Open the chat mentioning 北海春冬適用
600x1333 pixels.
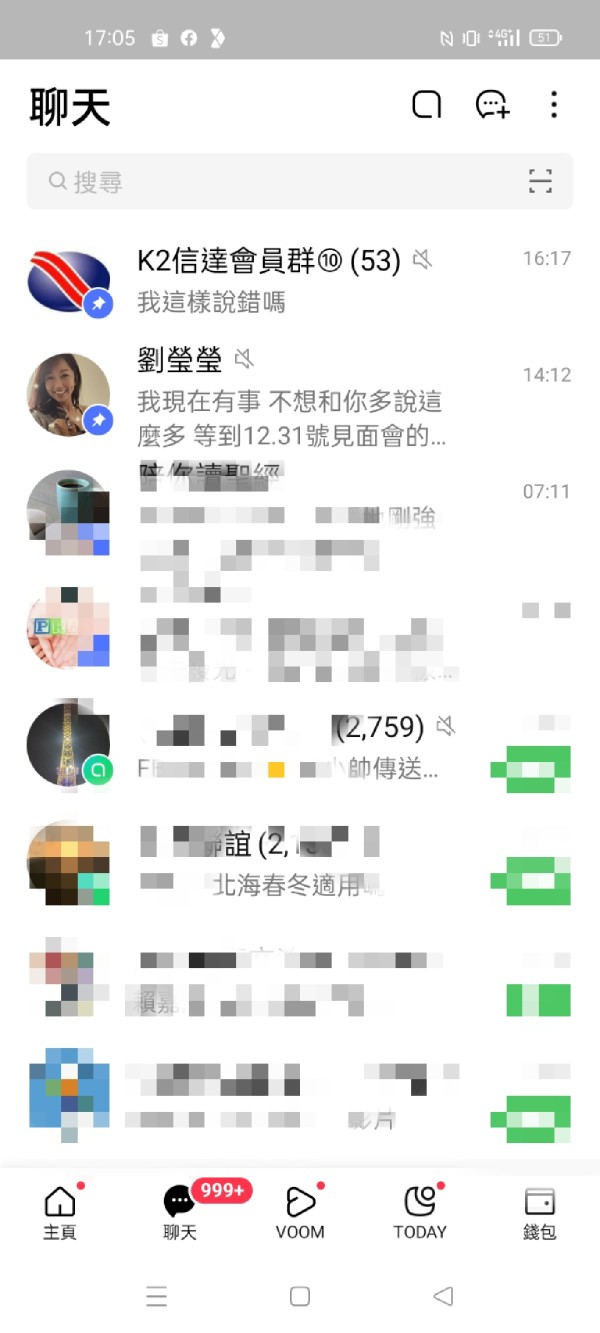pyautogui.click(x=300, y=863)
